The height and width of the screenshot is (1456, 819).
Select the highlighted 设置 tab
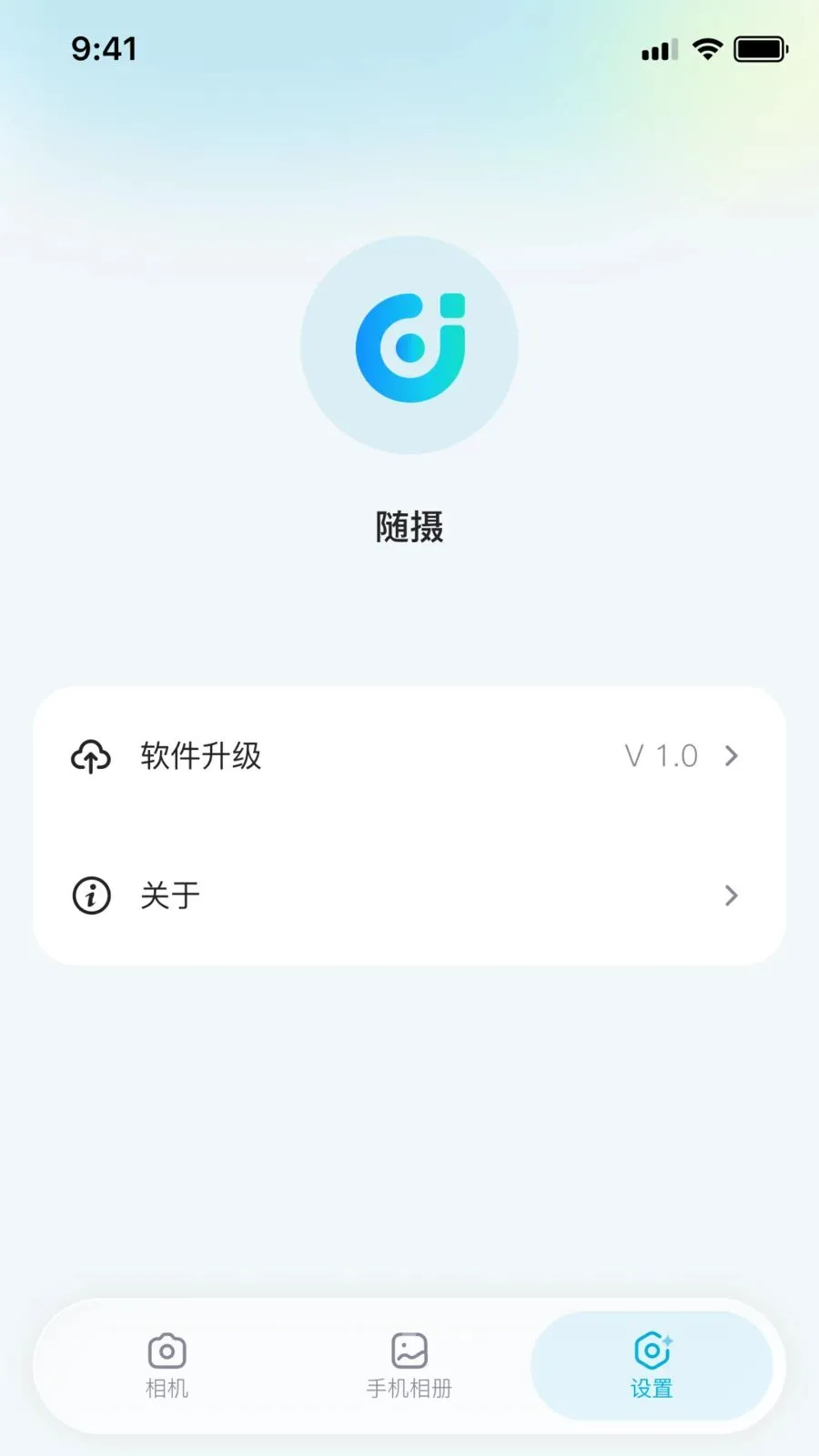tap(652, 1365)
